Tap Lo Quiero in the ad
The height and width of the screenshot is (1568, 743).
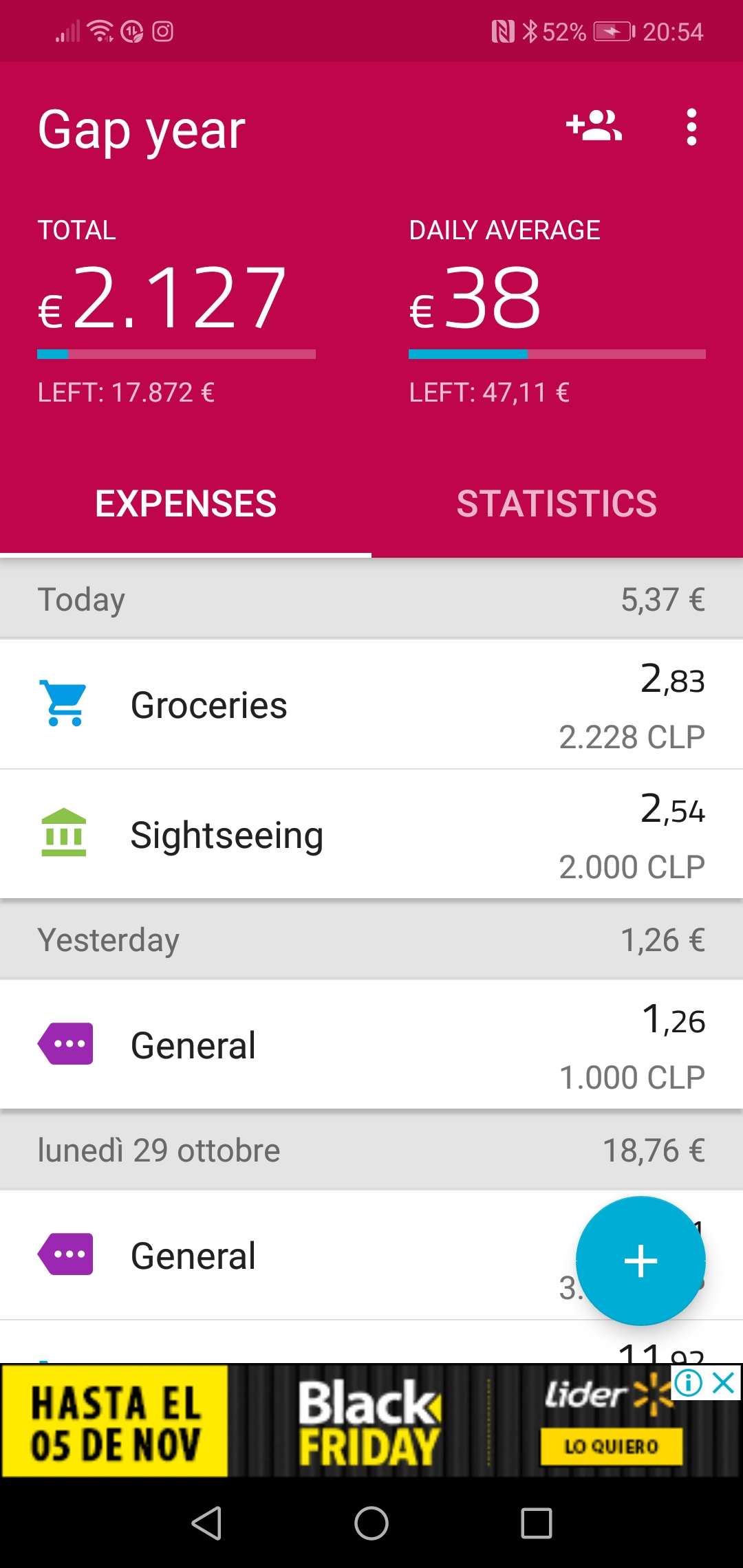click(x=611, y=1446)
